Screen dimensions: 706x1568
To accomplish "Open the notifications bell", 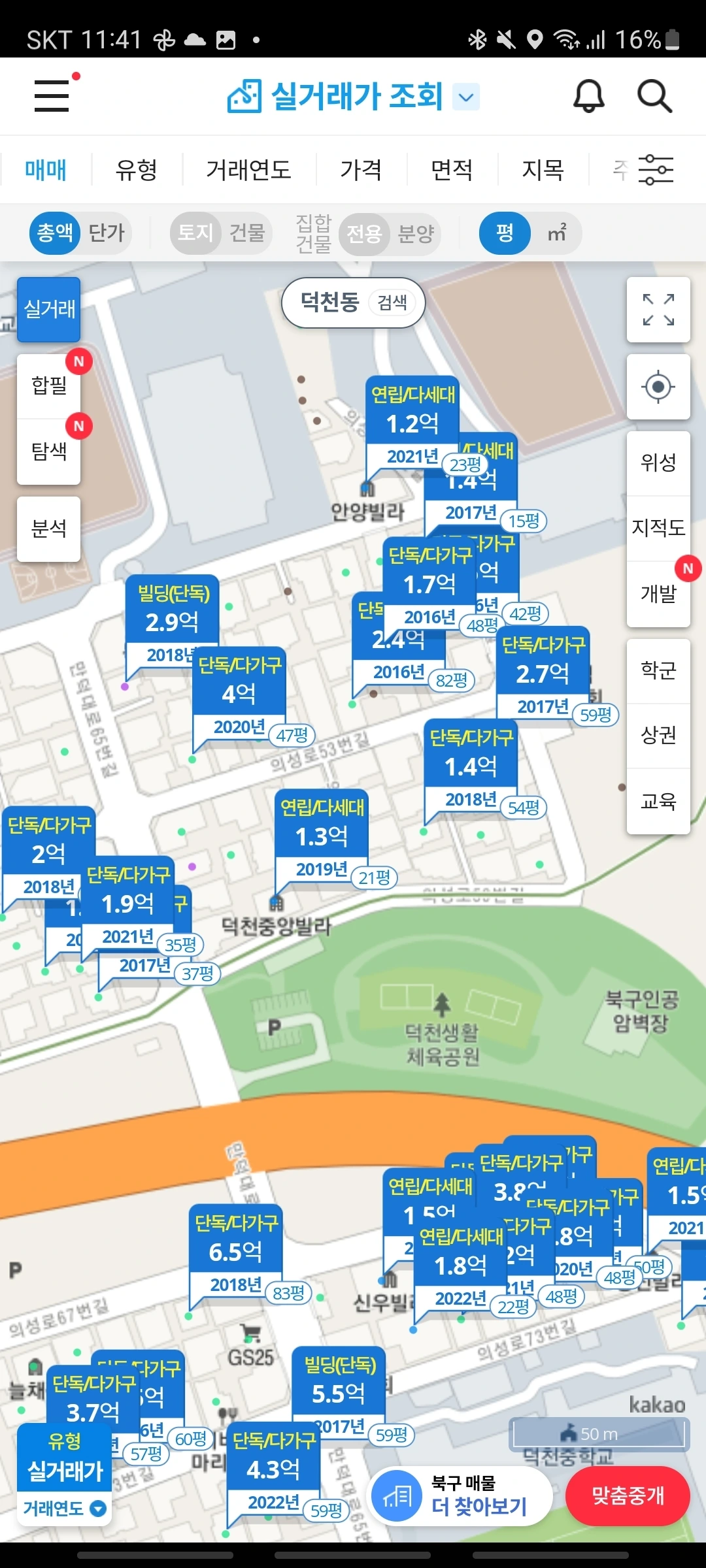I will [588, 97].
